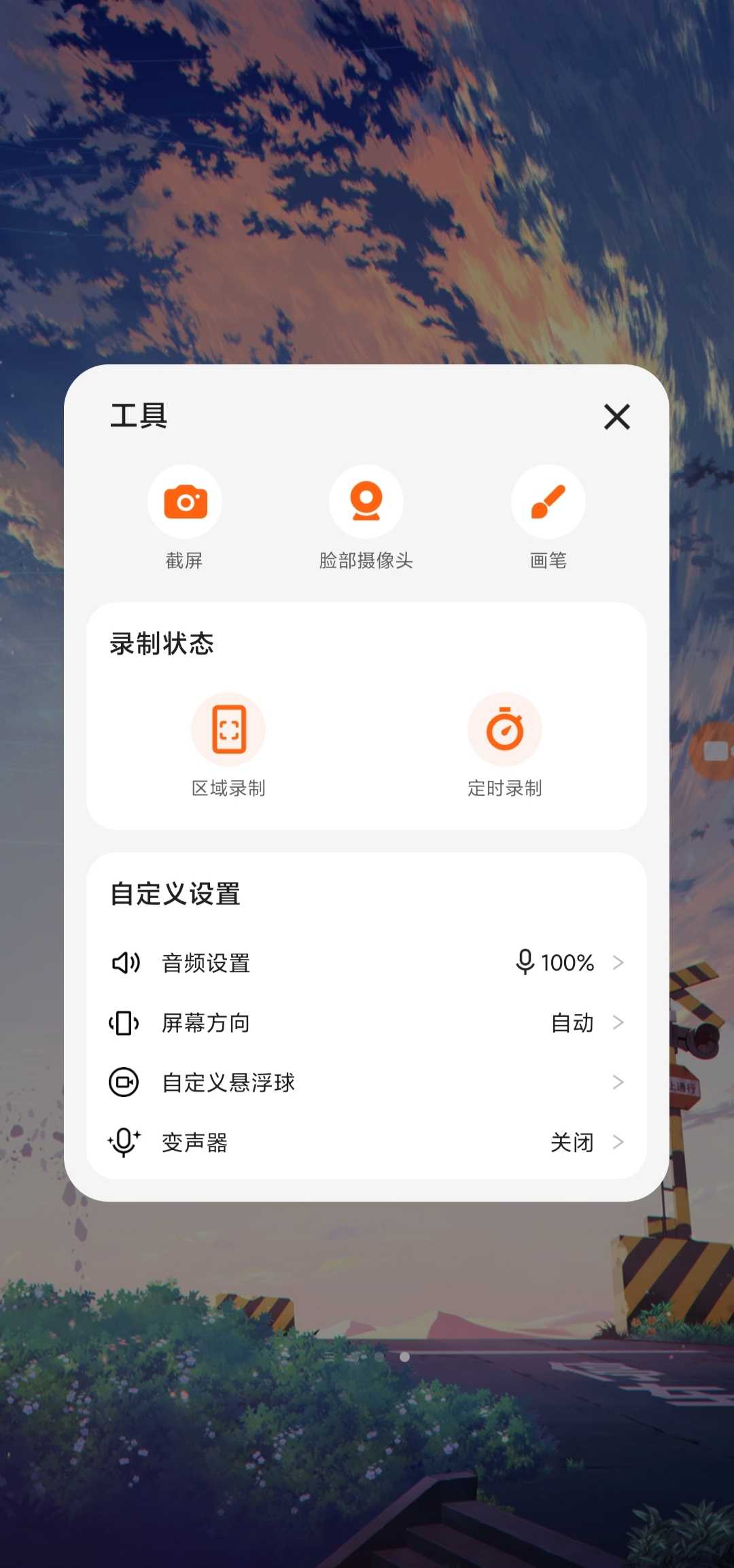Close the 工具 panel
The height and width of the screenshot is (1568, 734).
pyautogui.click(x=616, y=417)
